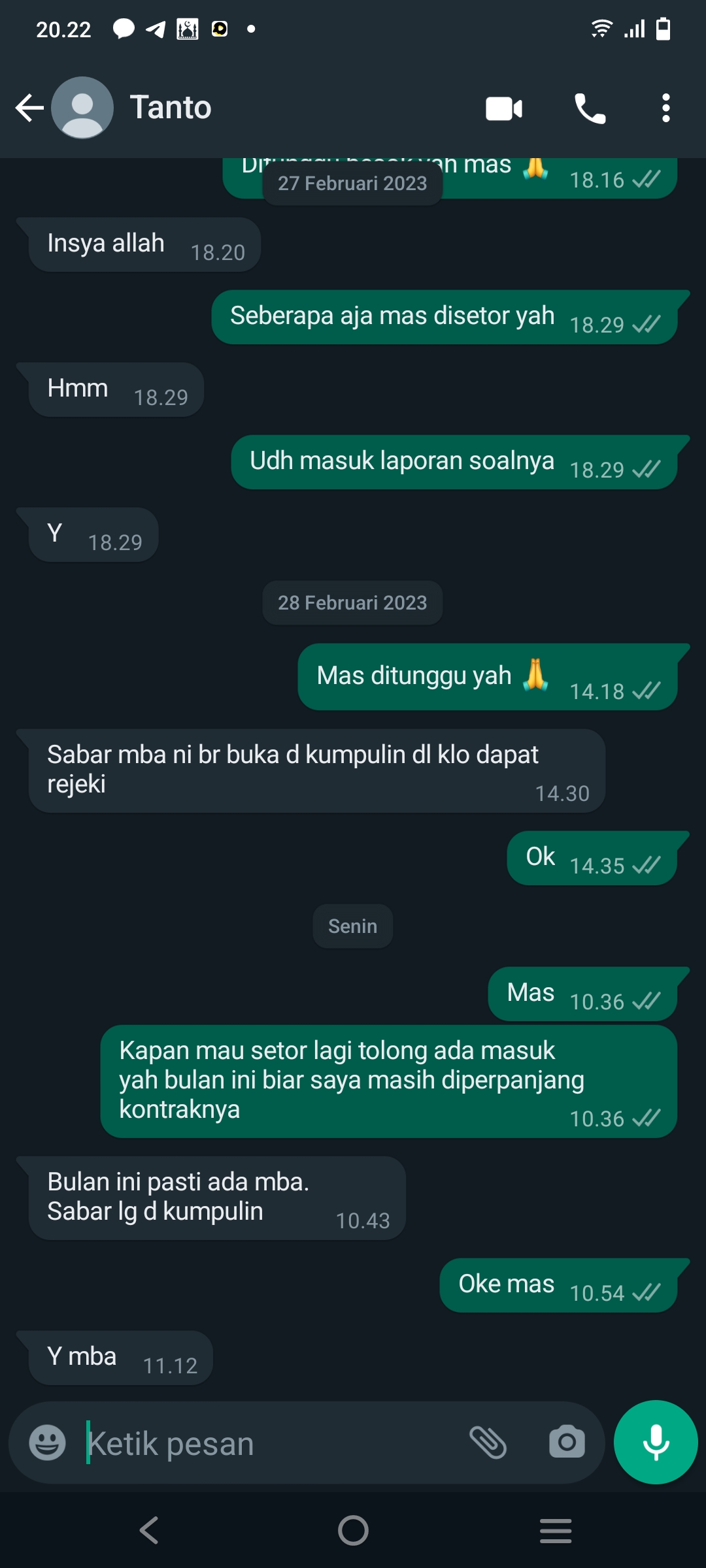Start a video call with Tanto

point(504,108)
